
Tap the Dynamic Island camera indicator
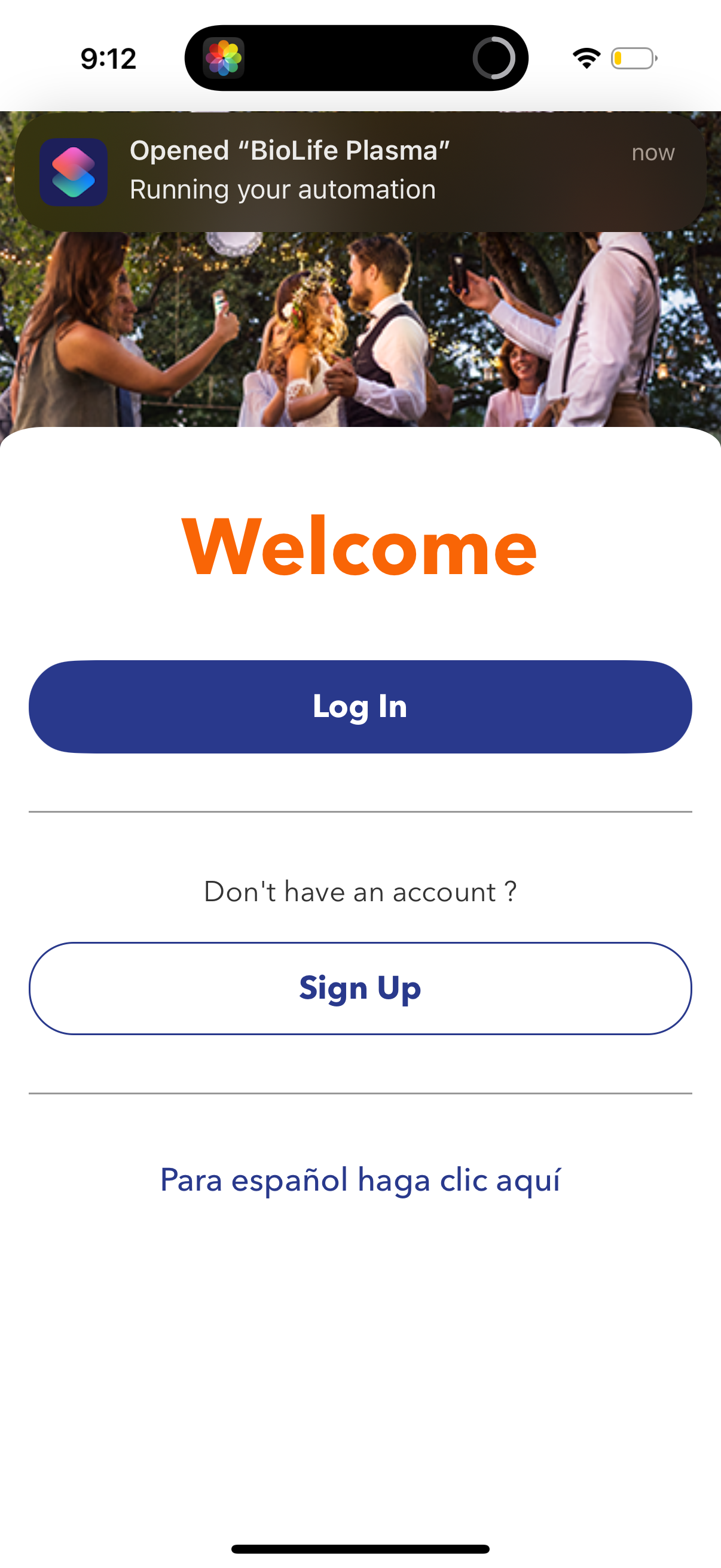tap(225, 57)
